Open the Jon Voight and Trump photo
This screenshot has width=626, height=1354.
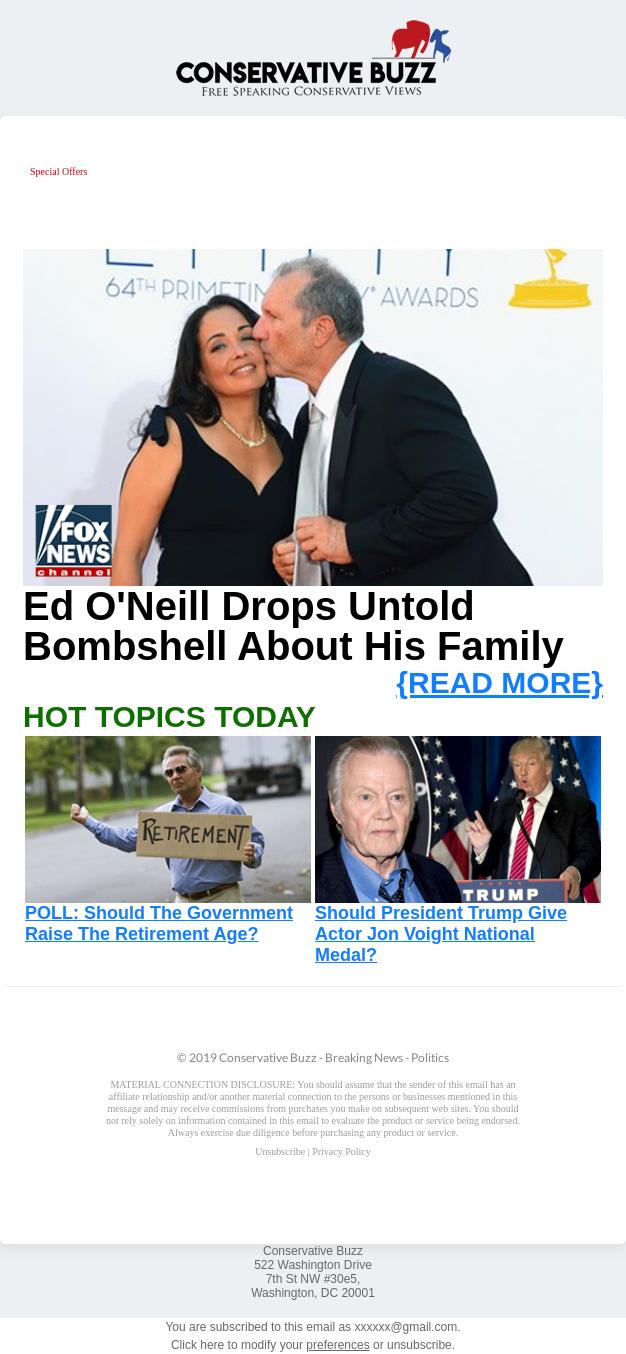(x=457, y=819)
